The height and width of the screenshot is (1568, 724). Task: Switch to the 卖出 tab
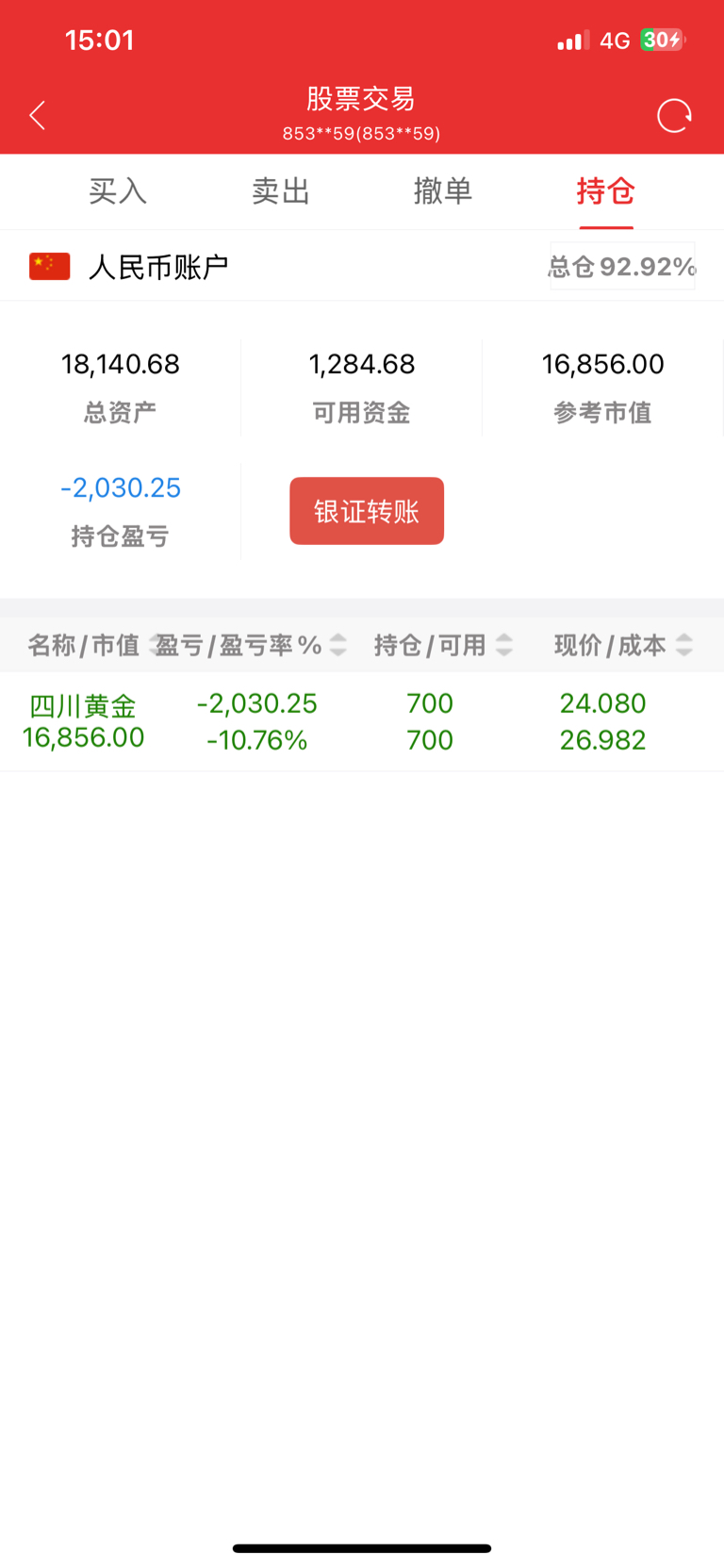(x=281, y=191)
